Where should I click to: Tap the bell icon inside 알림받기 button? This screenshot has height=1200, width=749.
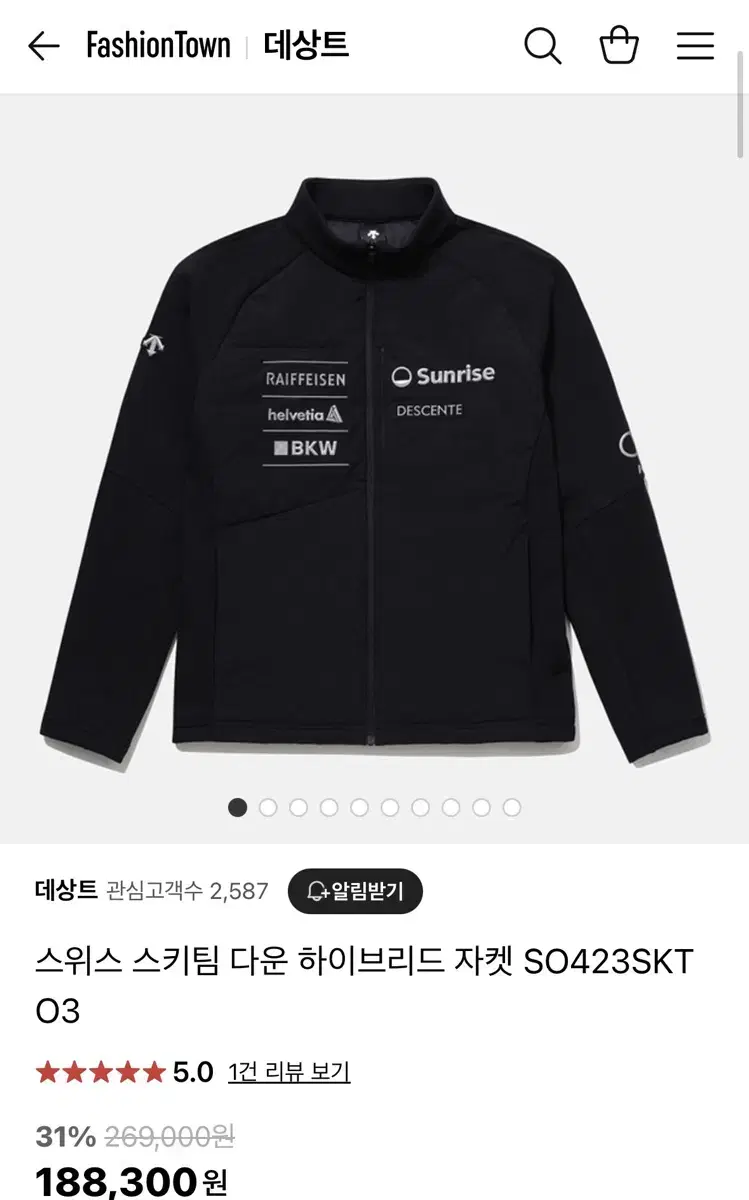point(316,890)
